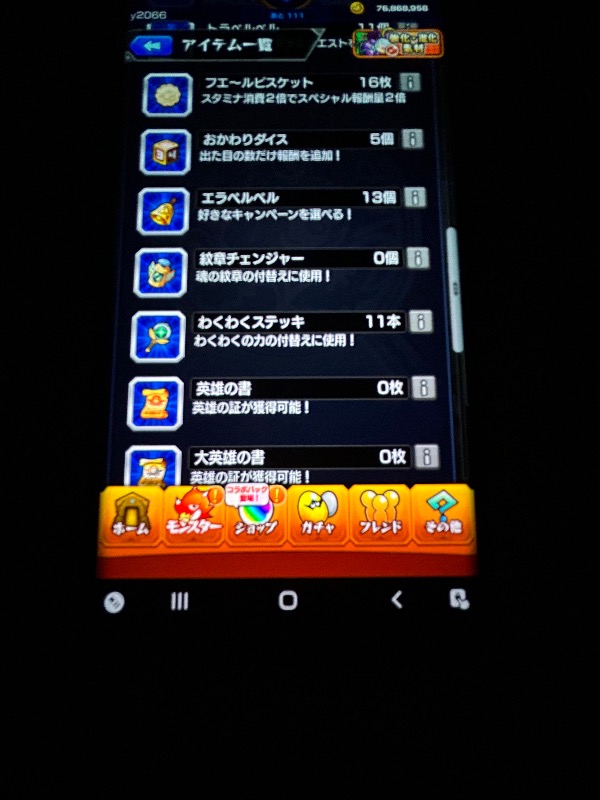
Task: Show info for わくわくステッキ
Action: pyautogui.click(x=420, y=321)
